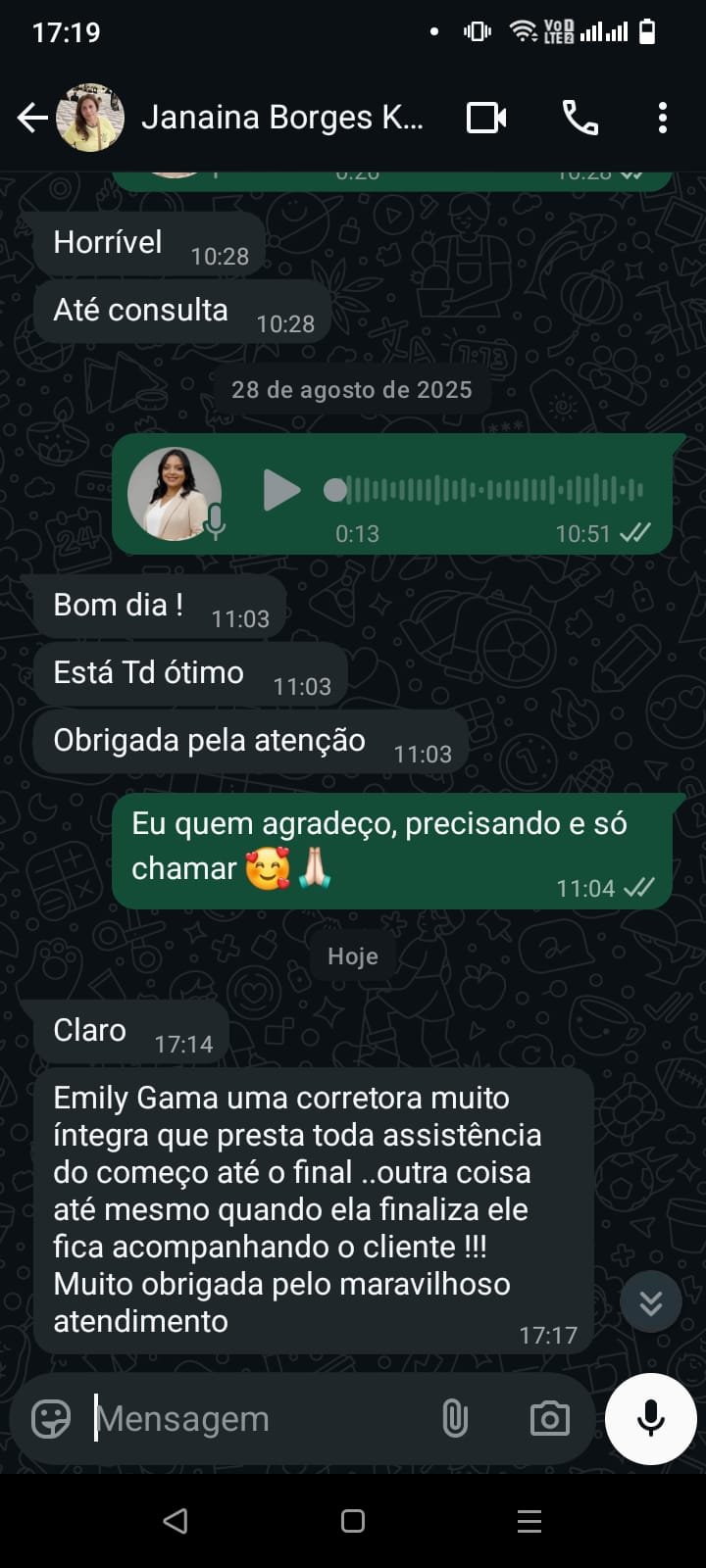Go back to the chat list

pos(32,119)
